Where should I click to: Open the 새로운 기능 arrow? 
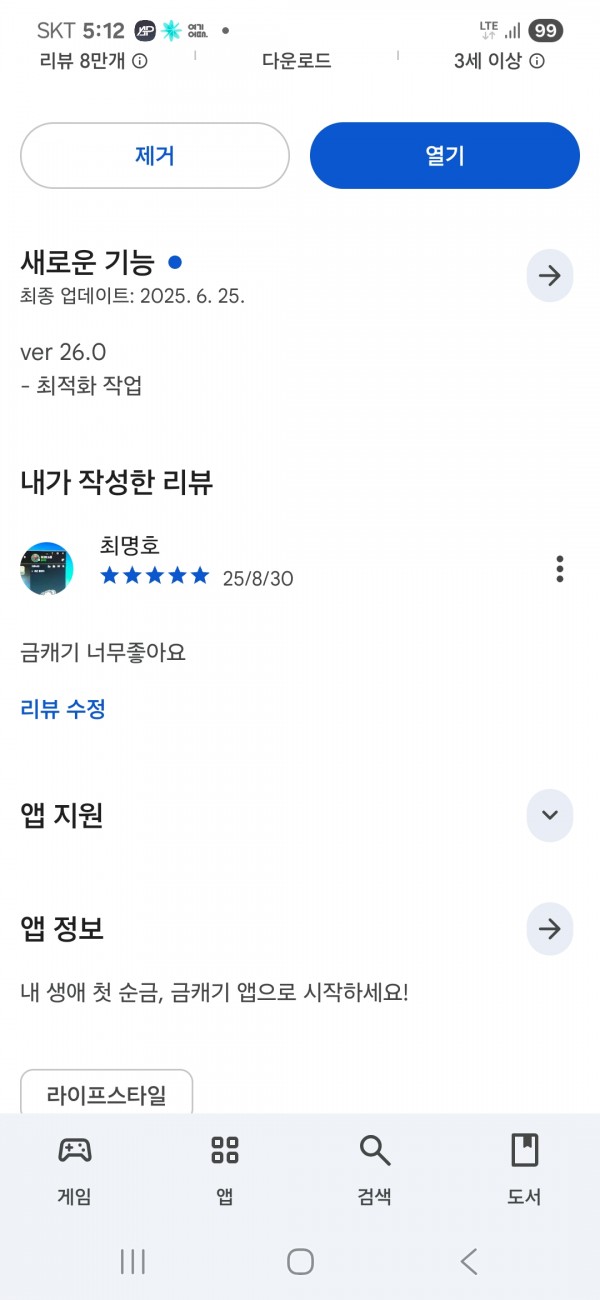tap(550, 276)
